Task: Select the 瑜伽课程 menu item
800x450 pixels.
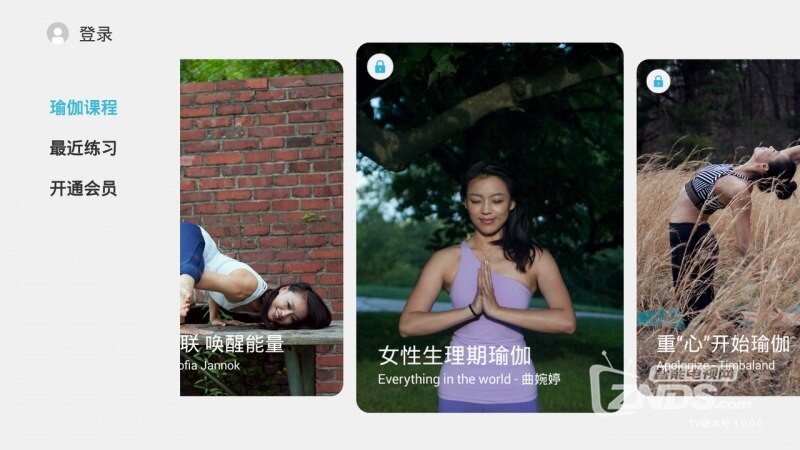Action: (84, 108)
